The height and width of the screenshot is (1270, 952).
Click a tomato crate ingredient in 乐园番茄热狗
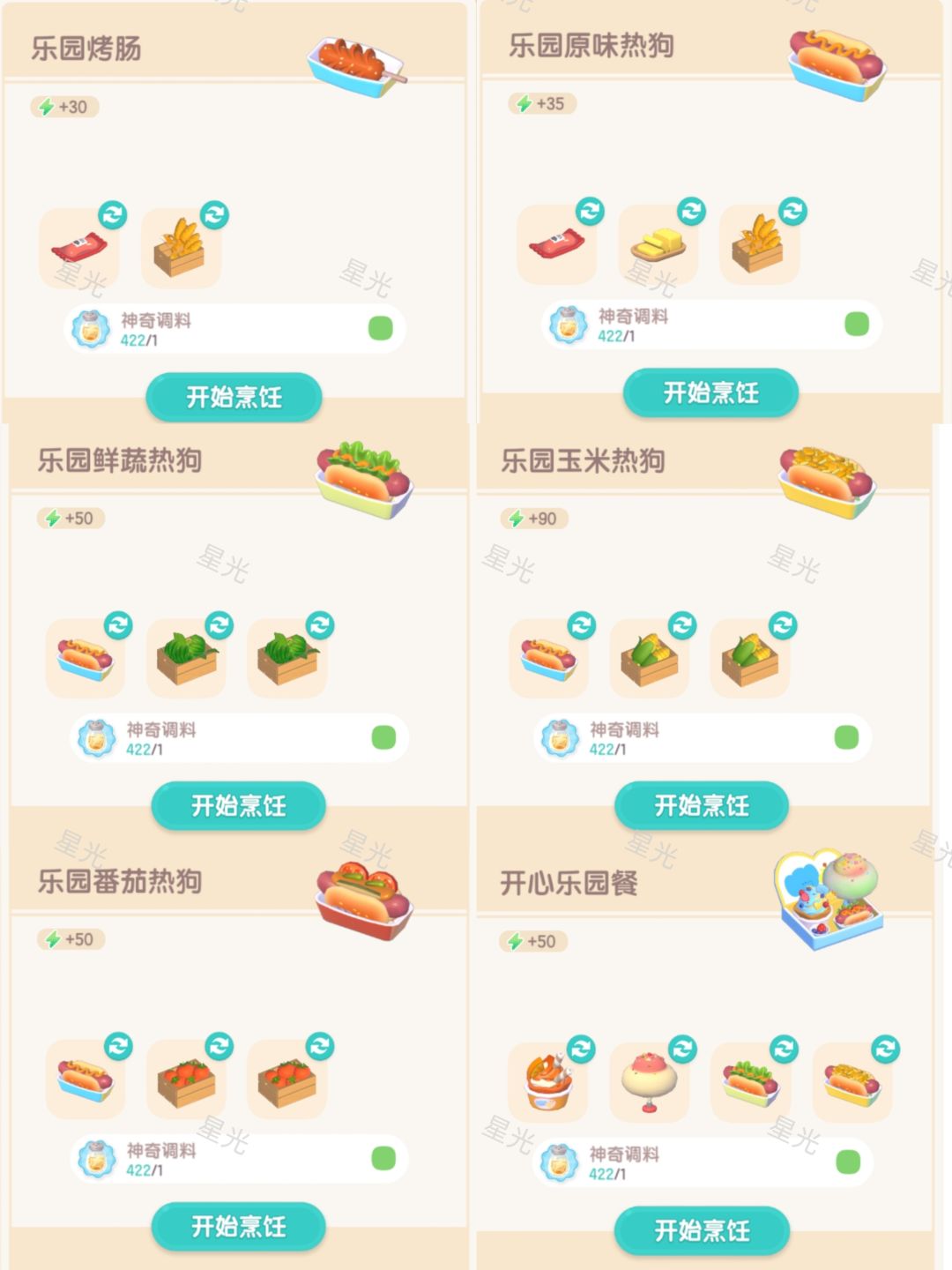[185, 1083]
